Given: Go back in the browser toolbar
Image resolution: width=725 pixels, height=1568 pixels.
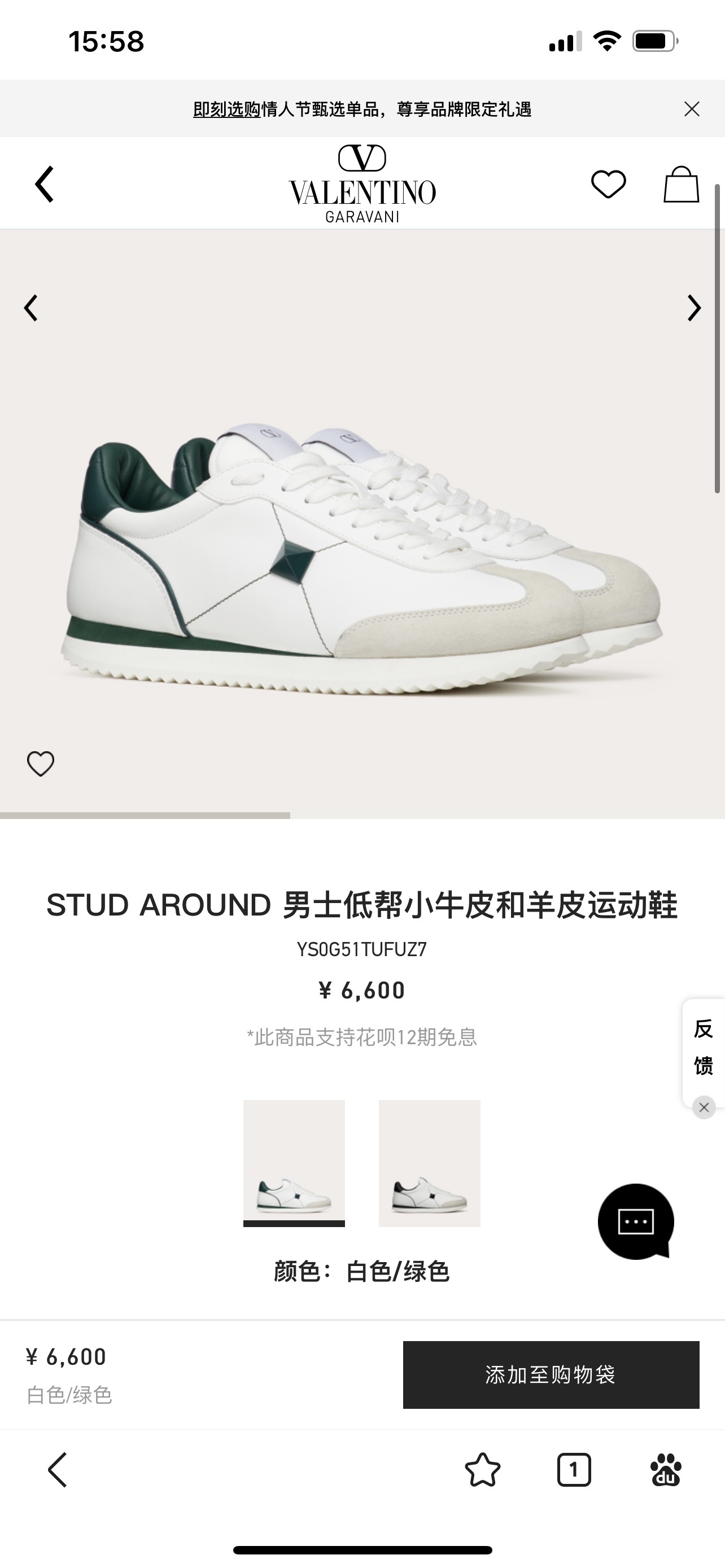Looking at the screenshot, I should [58, 1470].
